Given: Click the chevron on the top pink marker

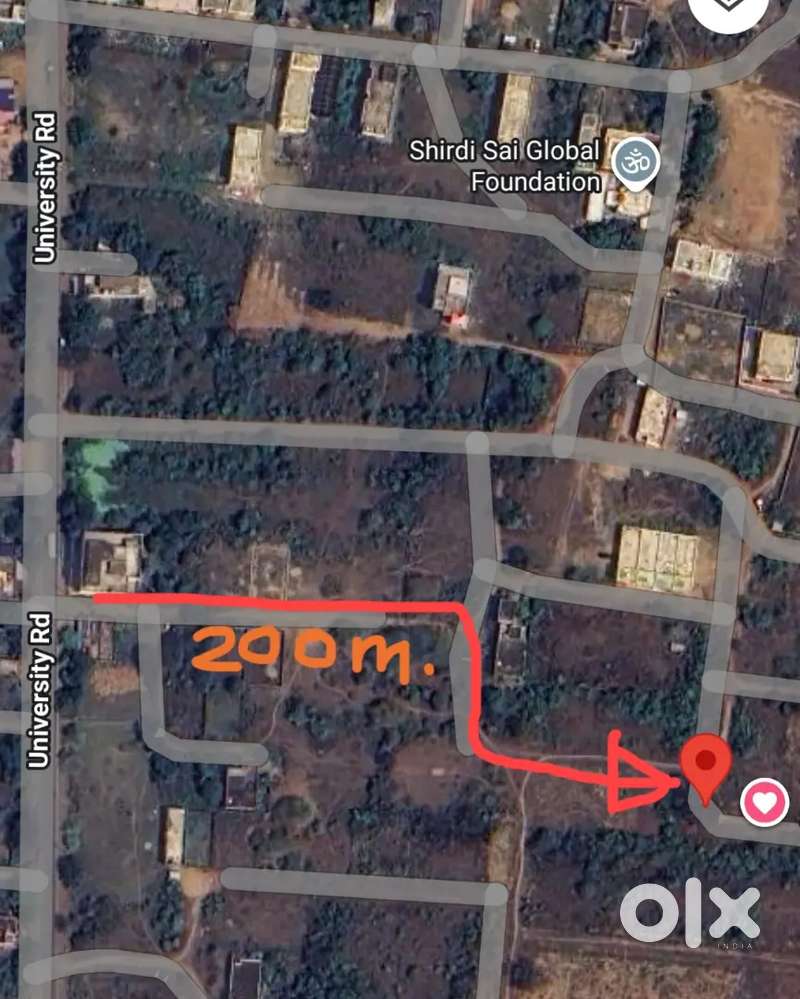Looking at the screenshot, I should pyautogui.click(x=729, y=8).
